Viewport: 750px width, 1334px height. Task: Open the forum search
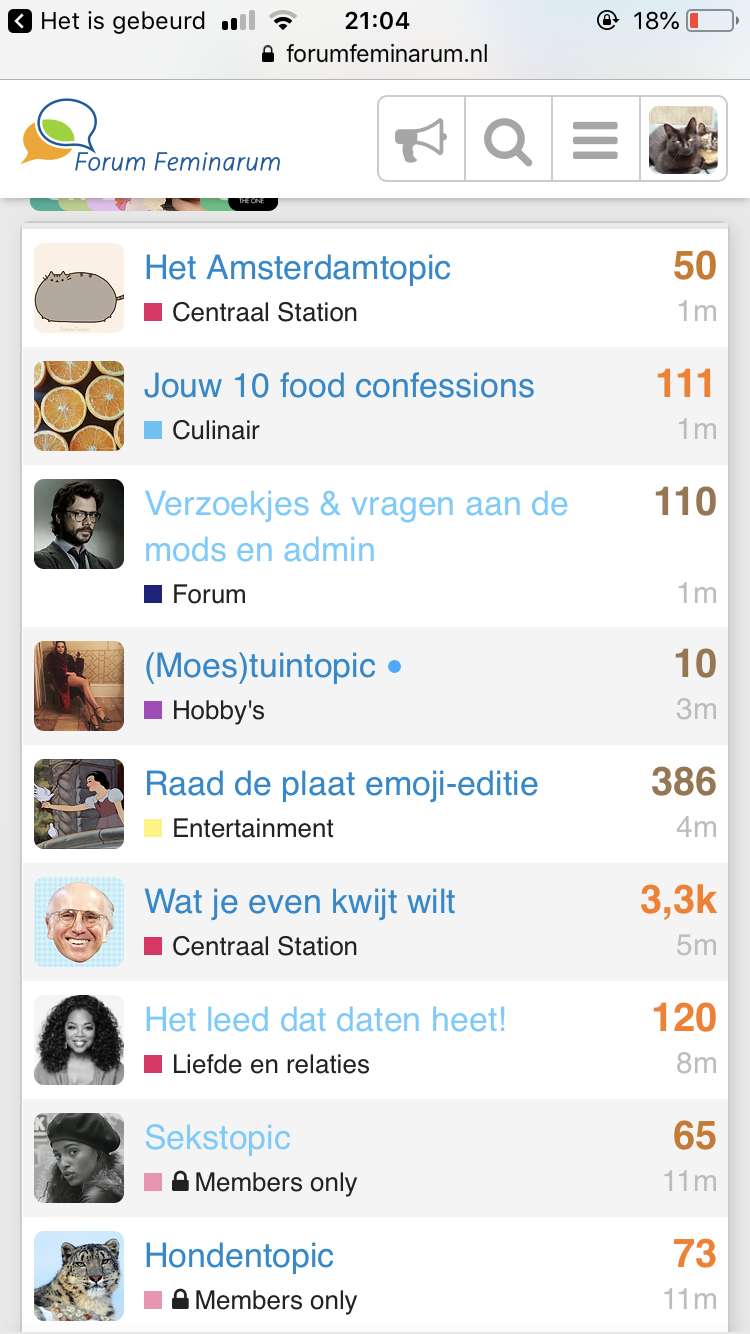[x=508, y=139]
